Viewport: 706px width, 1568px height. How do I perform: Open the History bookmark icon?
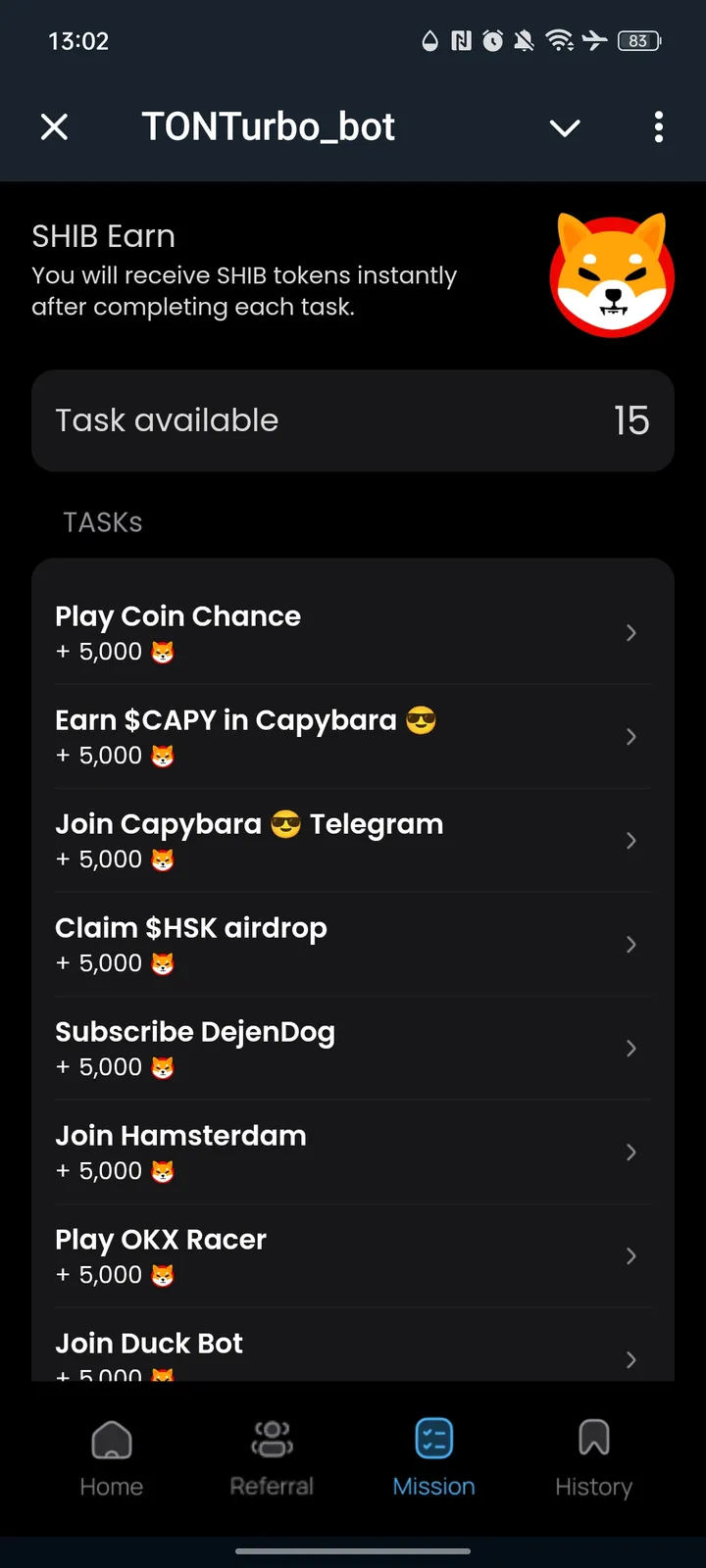592,1439
